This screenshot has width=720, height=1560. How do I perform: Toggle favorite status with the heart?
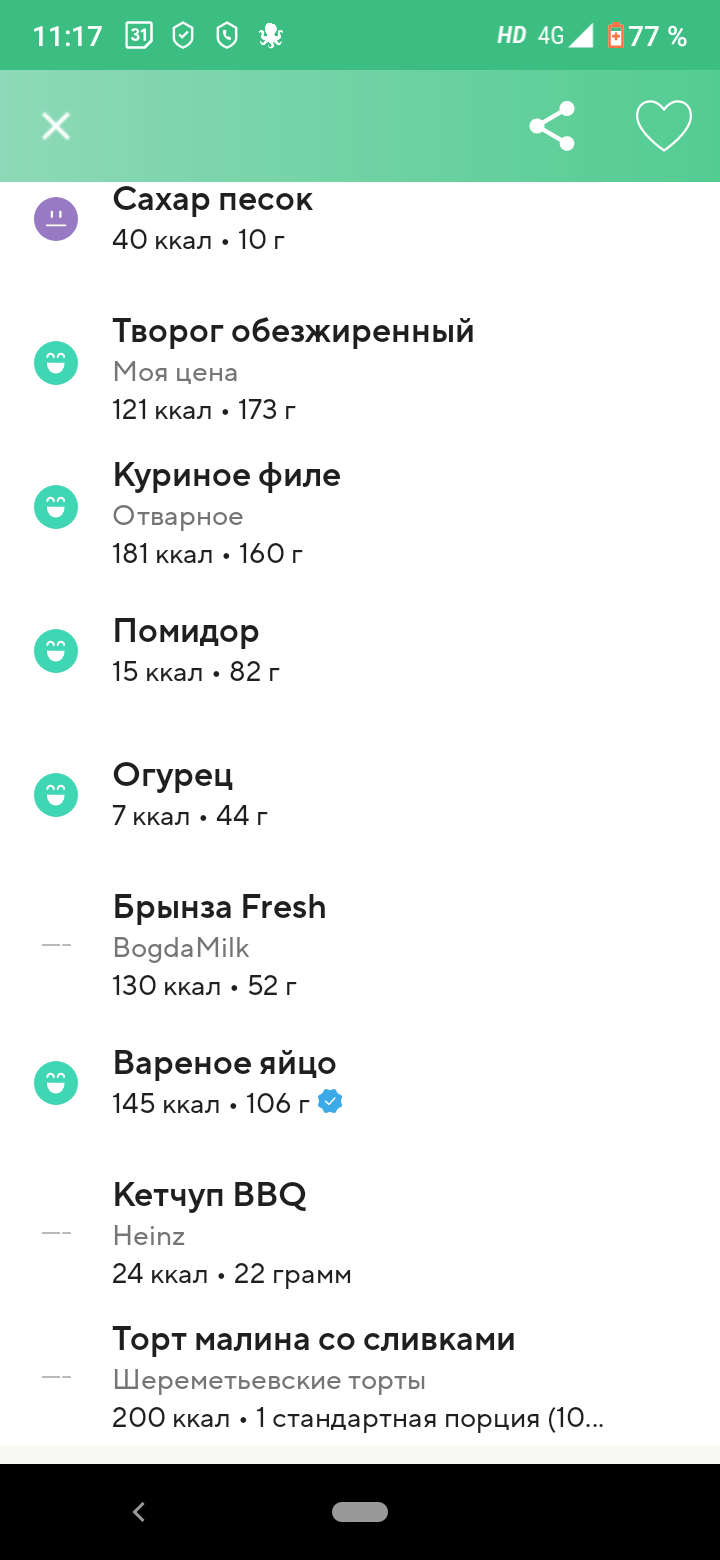tap(663, 126)
